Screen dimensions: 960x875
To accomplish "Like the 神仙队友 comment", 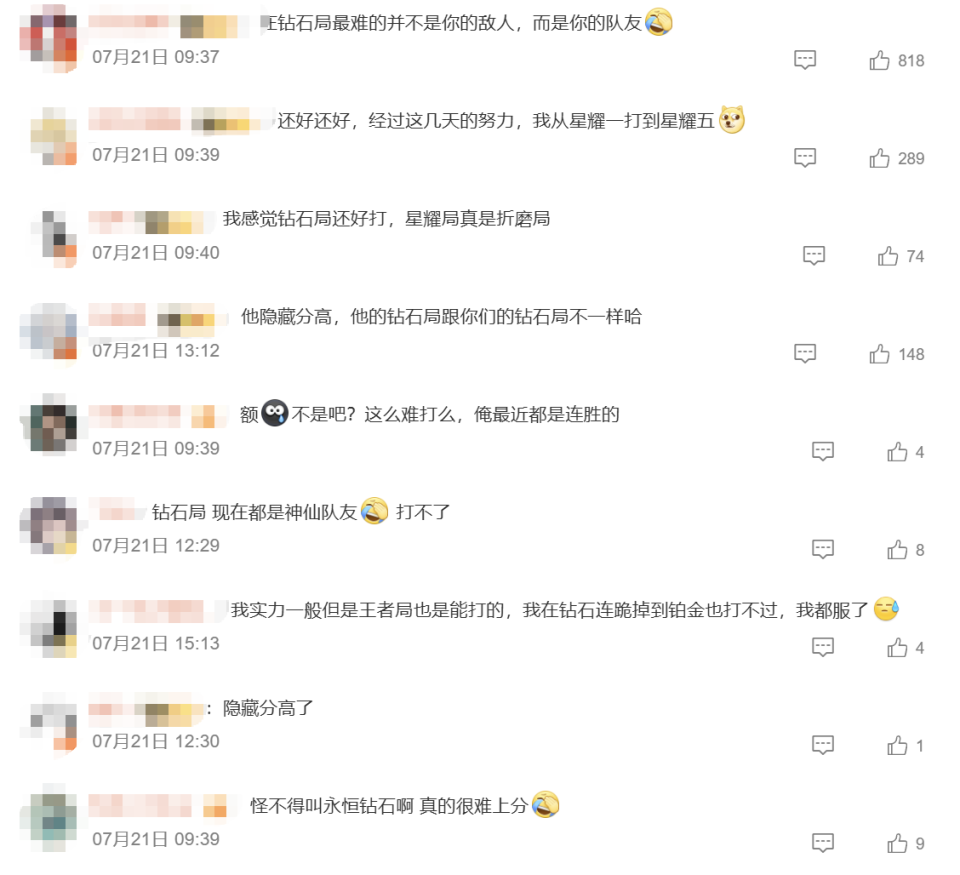I will pos(897,550).
